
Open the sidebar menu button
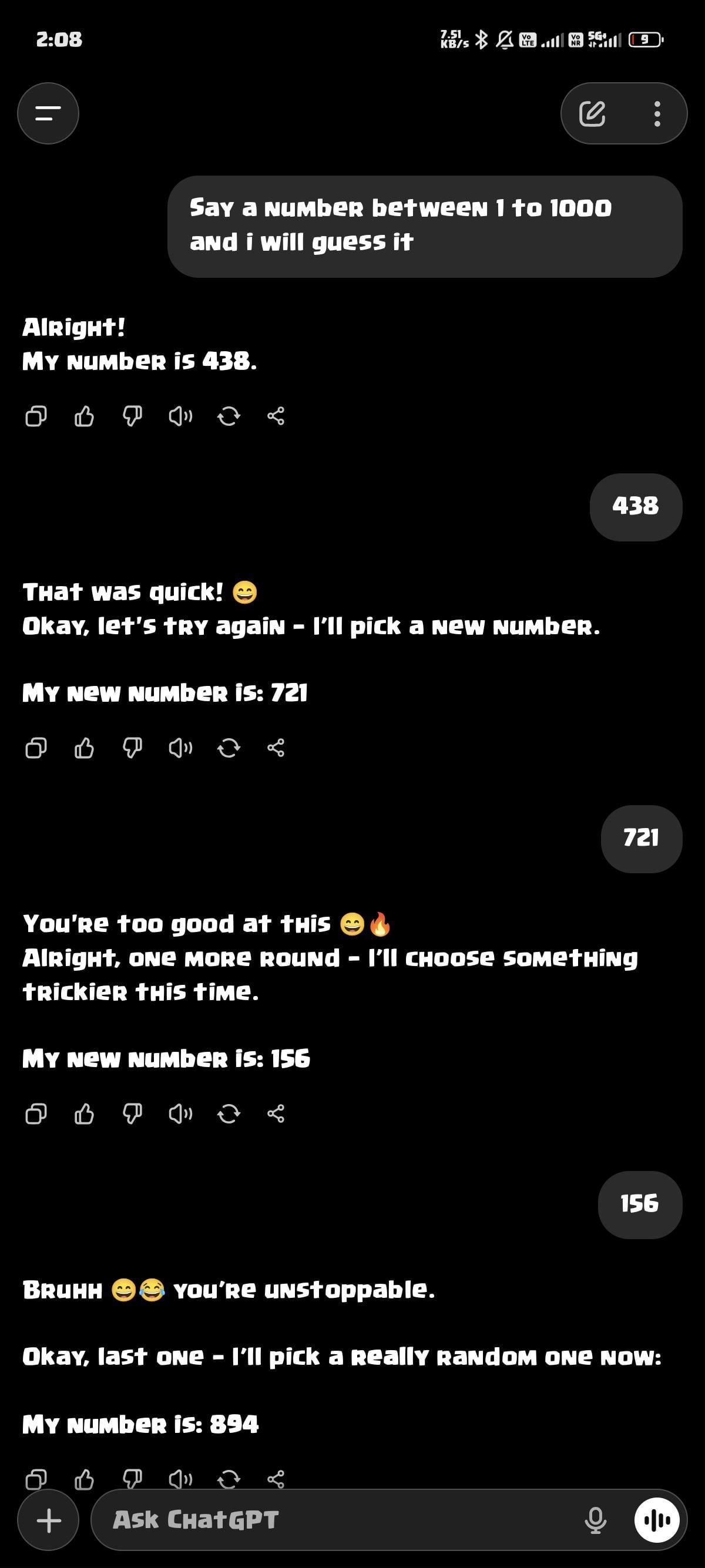click(x=48, y=113)
